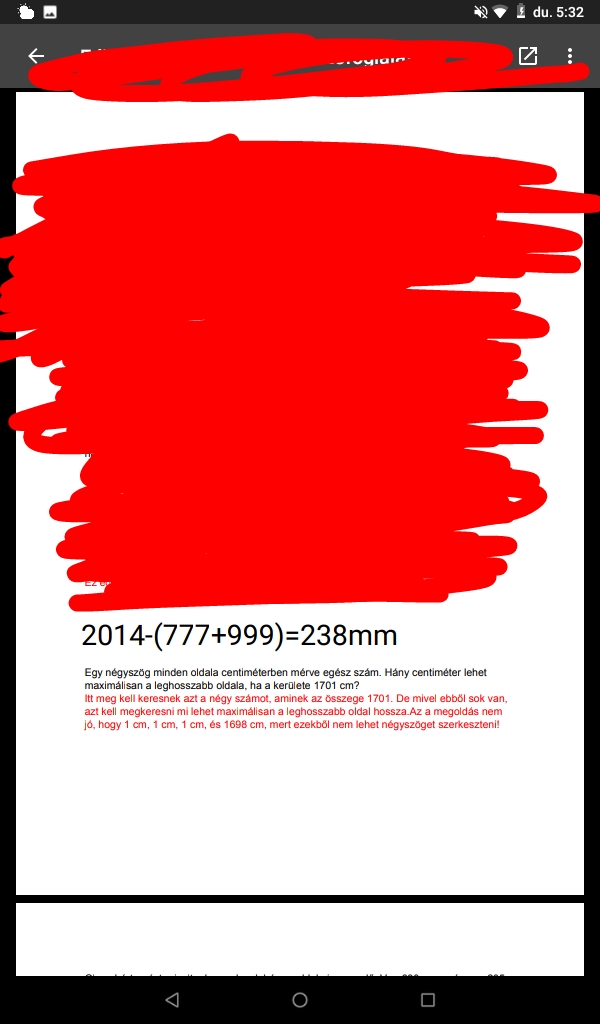Go to the home screen

coord(300,999)
